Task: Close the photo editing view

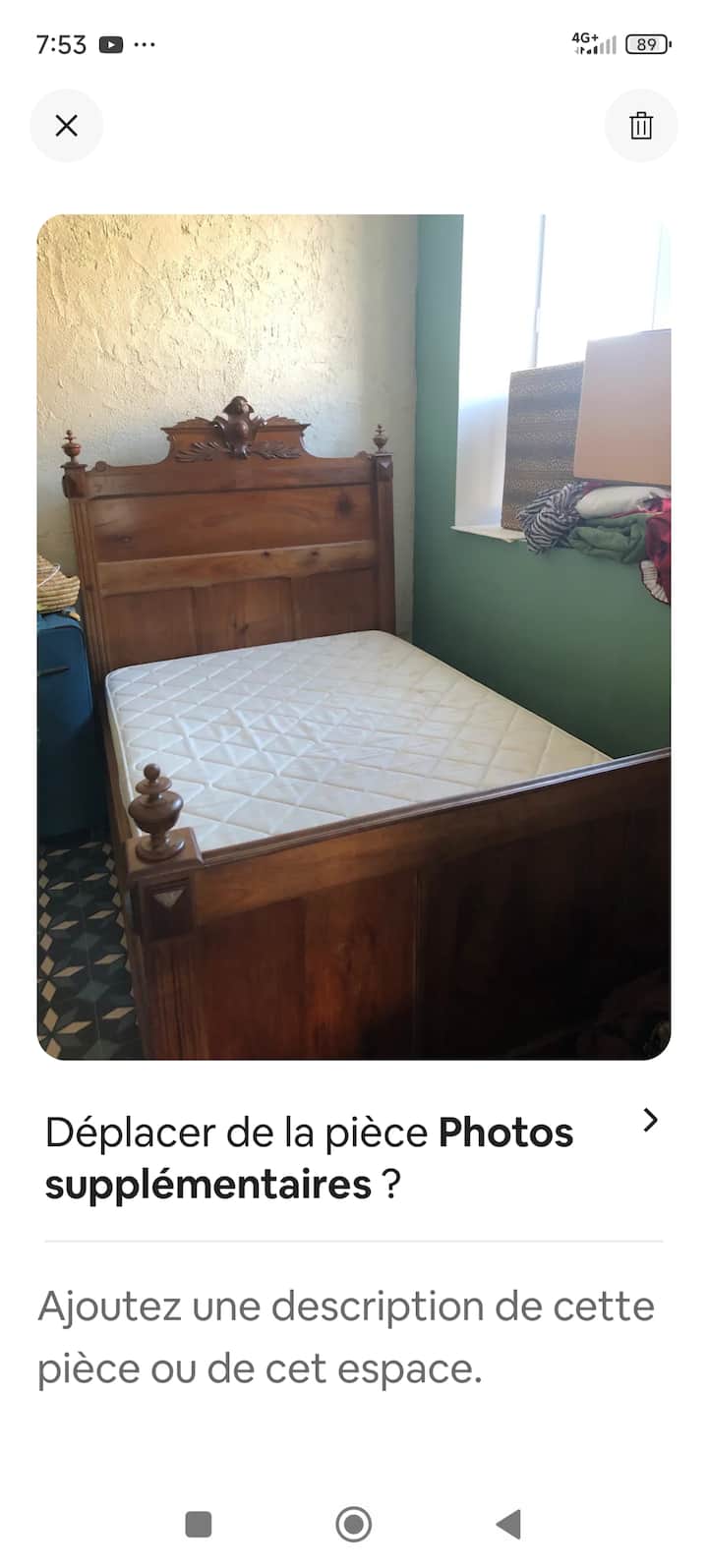Action: (x=66, y=126)
